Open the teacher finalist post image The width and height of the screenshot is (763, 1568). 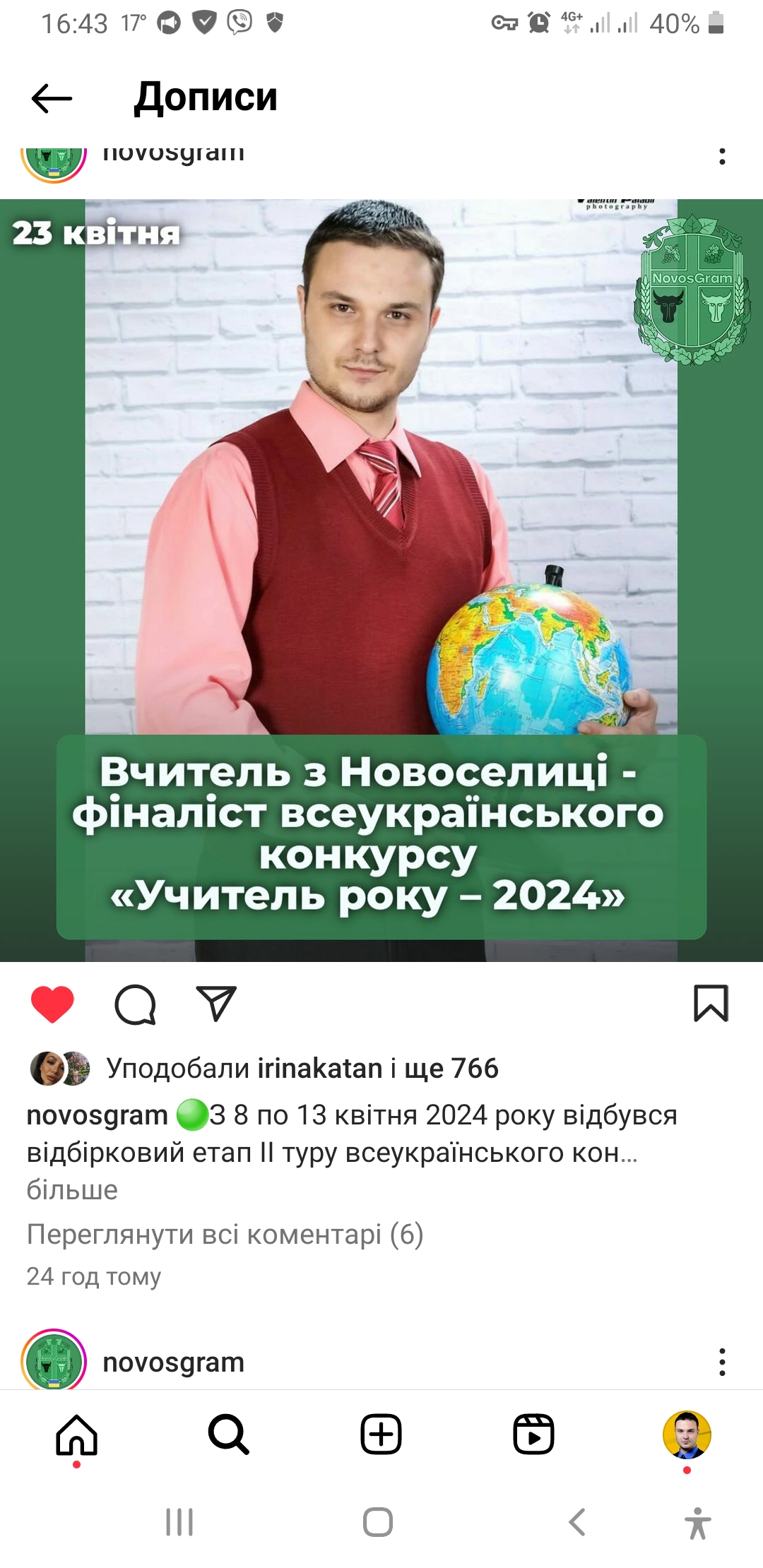(x=381, y=579)
